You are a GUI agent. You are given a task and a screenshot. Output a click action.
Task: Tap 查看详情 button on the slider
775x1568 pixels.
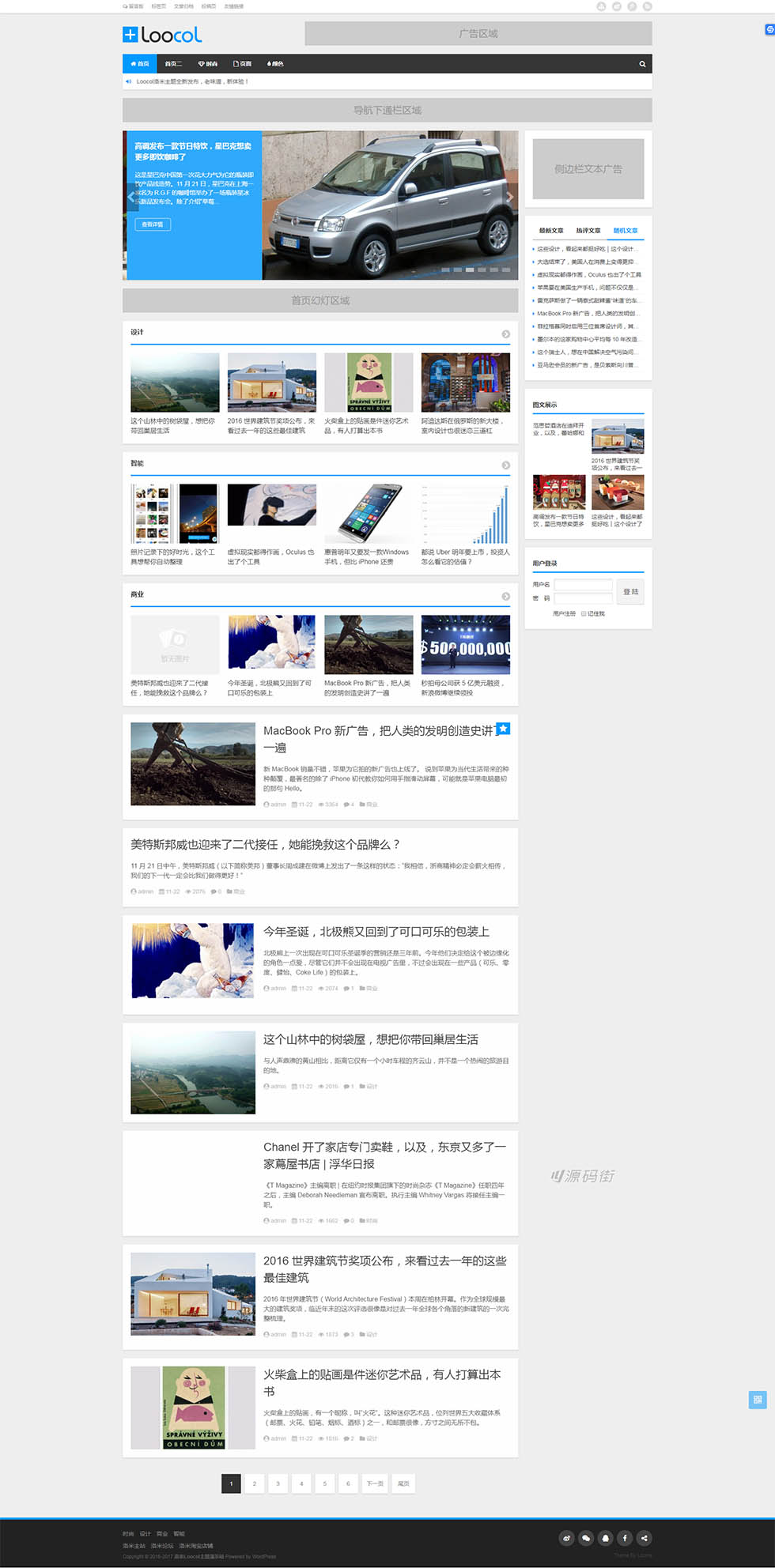(x=153, y=224)
